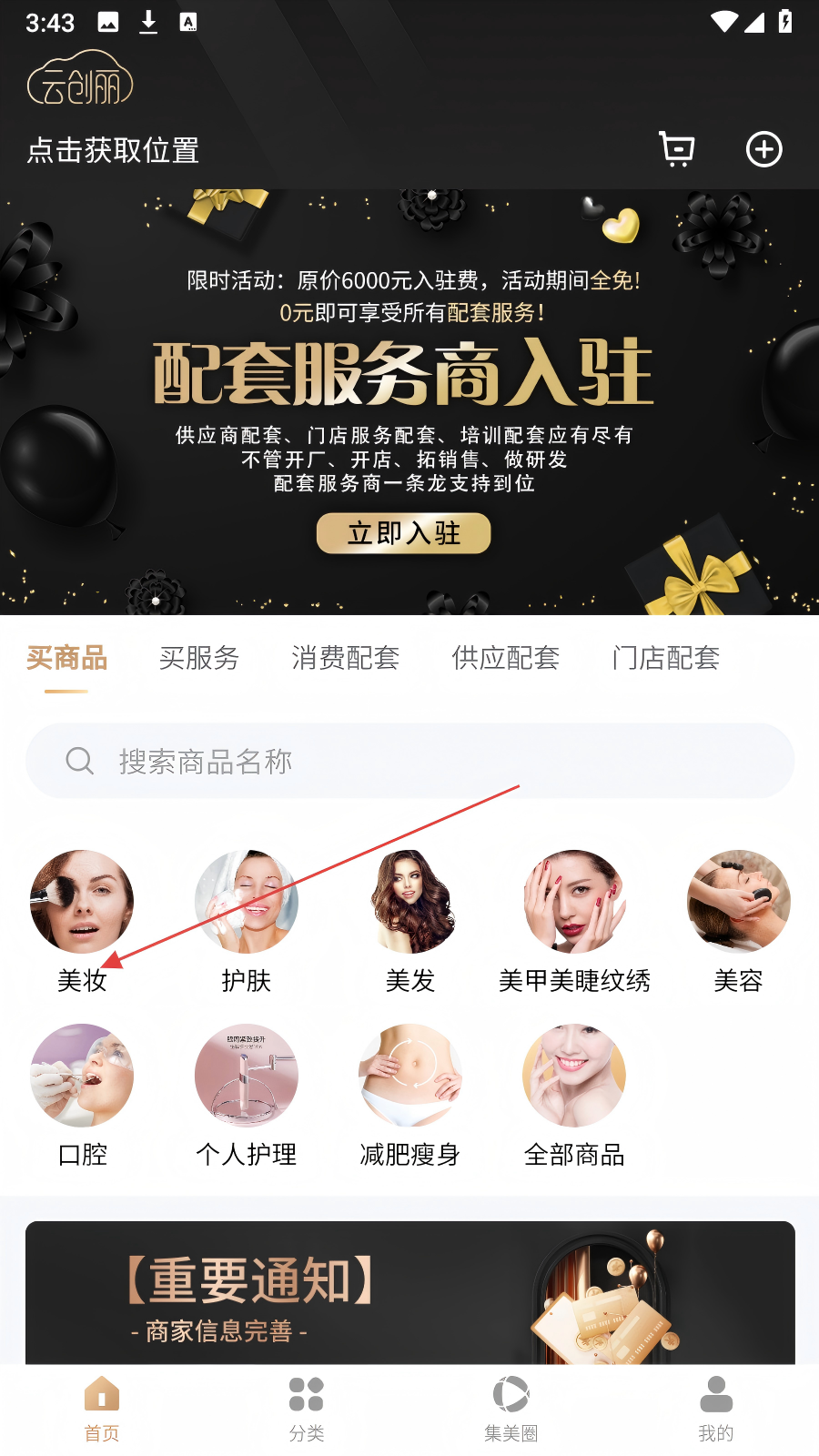Open the 个人护理 category
Image resolution: width=819 pixels, height=1456 pixels.
(247, 1096)
